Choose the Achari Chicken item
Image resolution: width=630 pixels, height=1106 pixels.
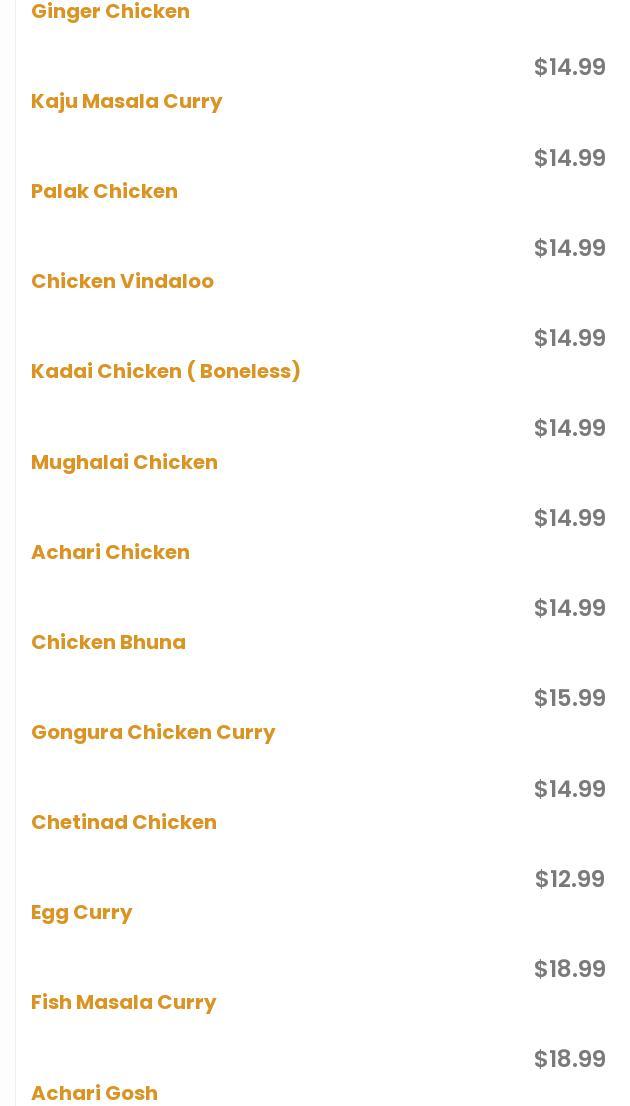pyautogui.click(x=110, y=552)
